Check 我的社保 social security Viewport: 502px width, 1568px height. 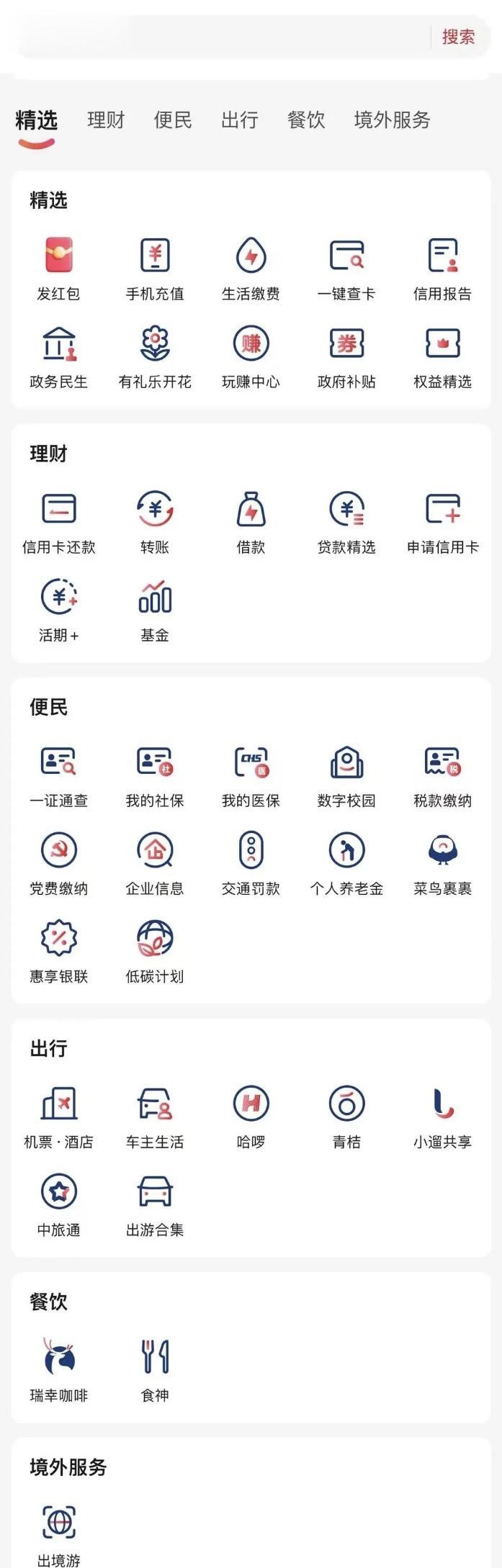pos(155,775)
